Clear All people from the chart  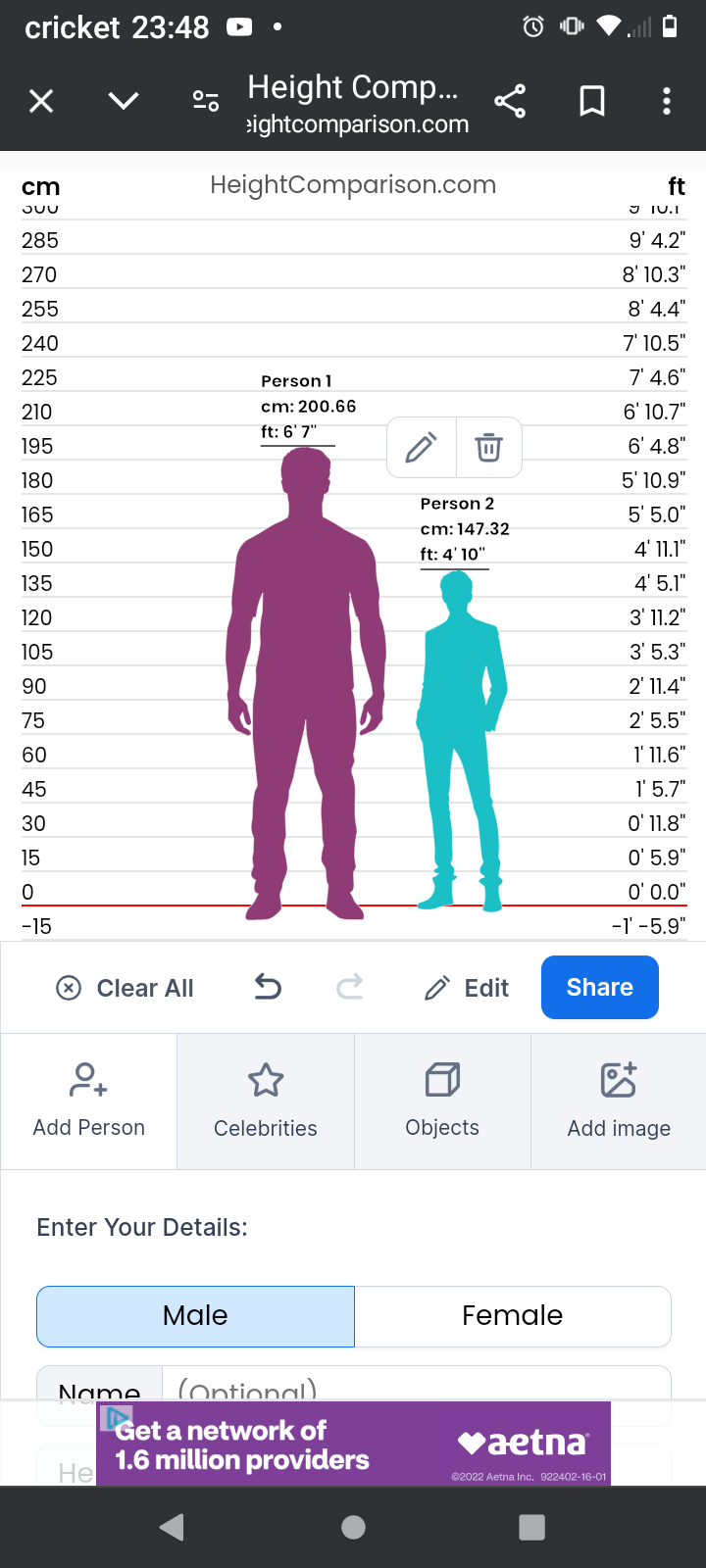pyautogui.click(x=126, y=988)
